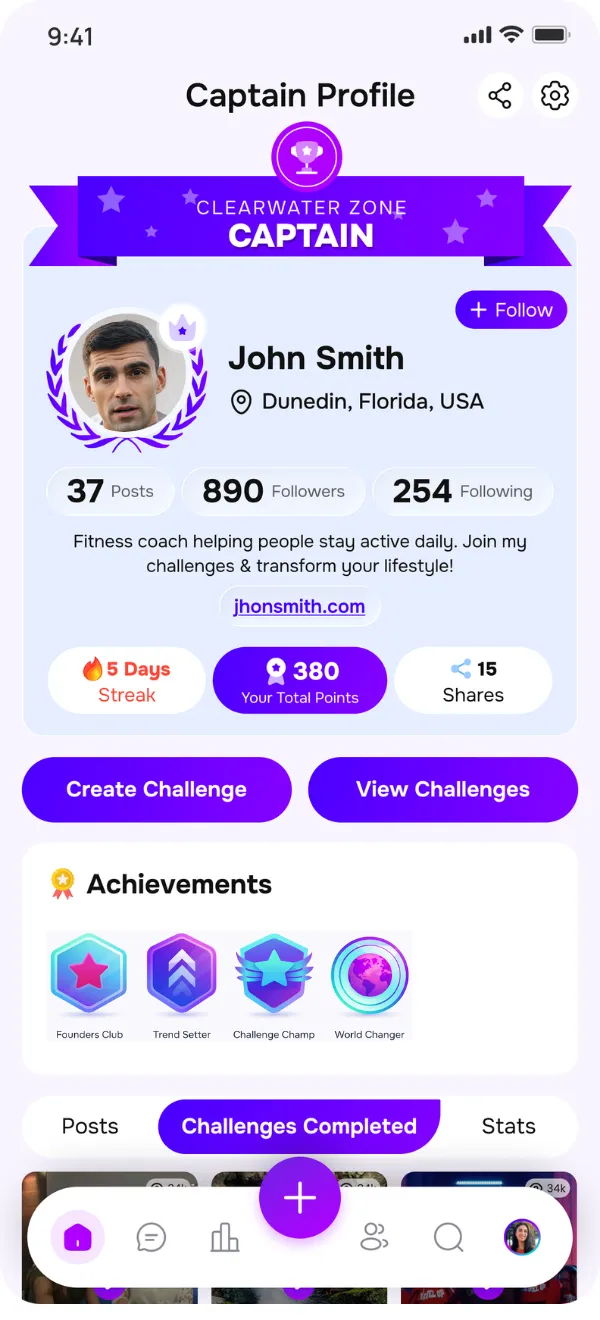Open the chat messages tab

pos(151,1238)
